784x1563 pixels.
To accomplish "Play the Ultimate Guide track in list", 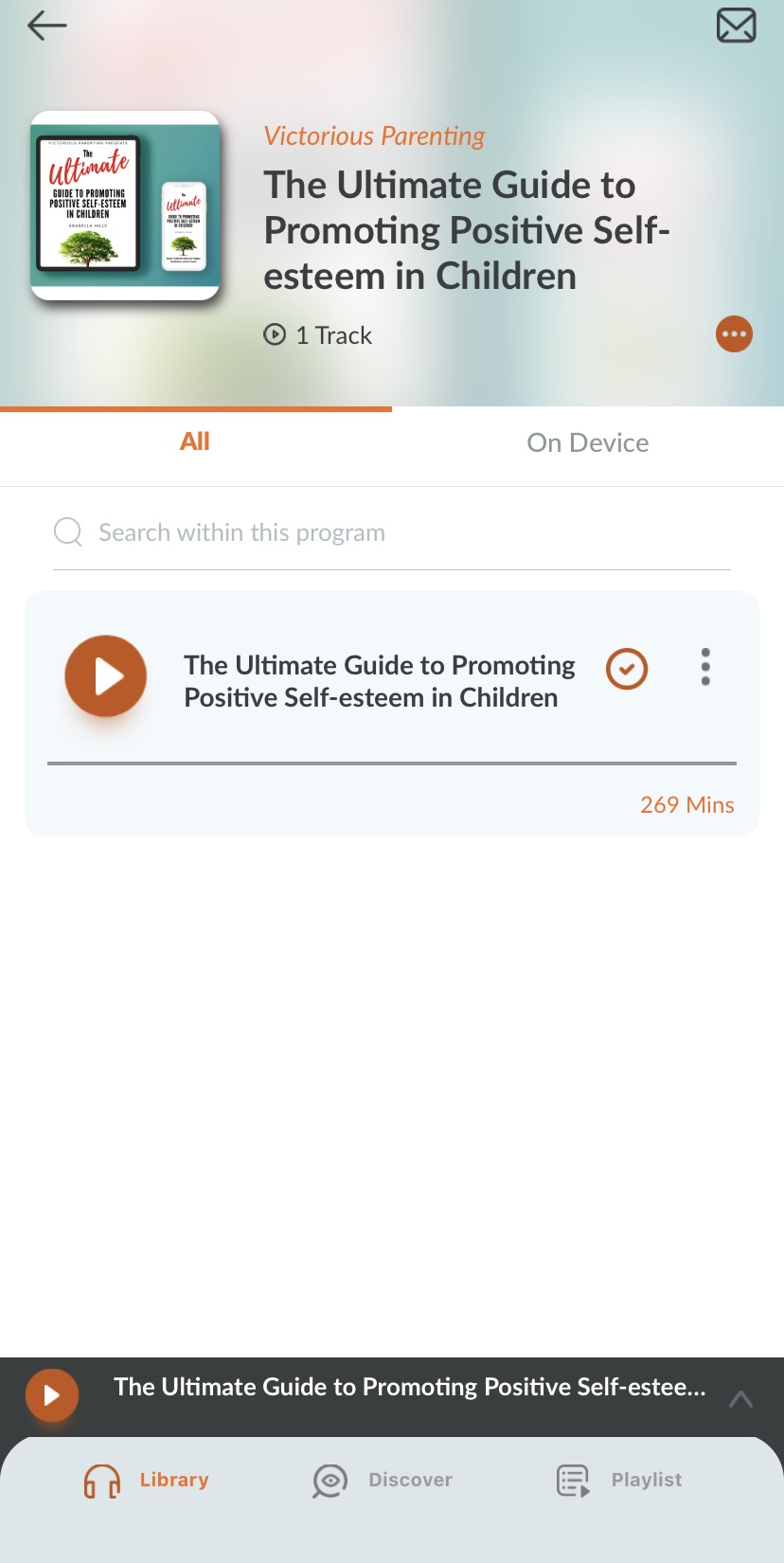I will pyautogui.click(x=106, y=676).
